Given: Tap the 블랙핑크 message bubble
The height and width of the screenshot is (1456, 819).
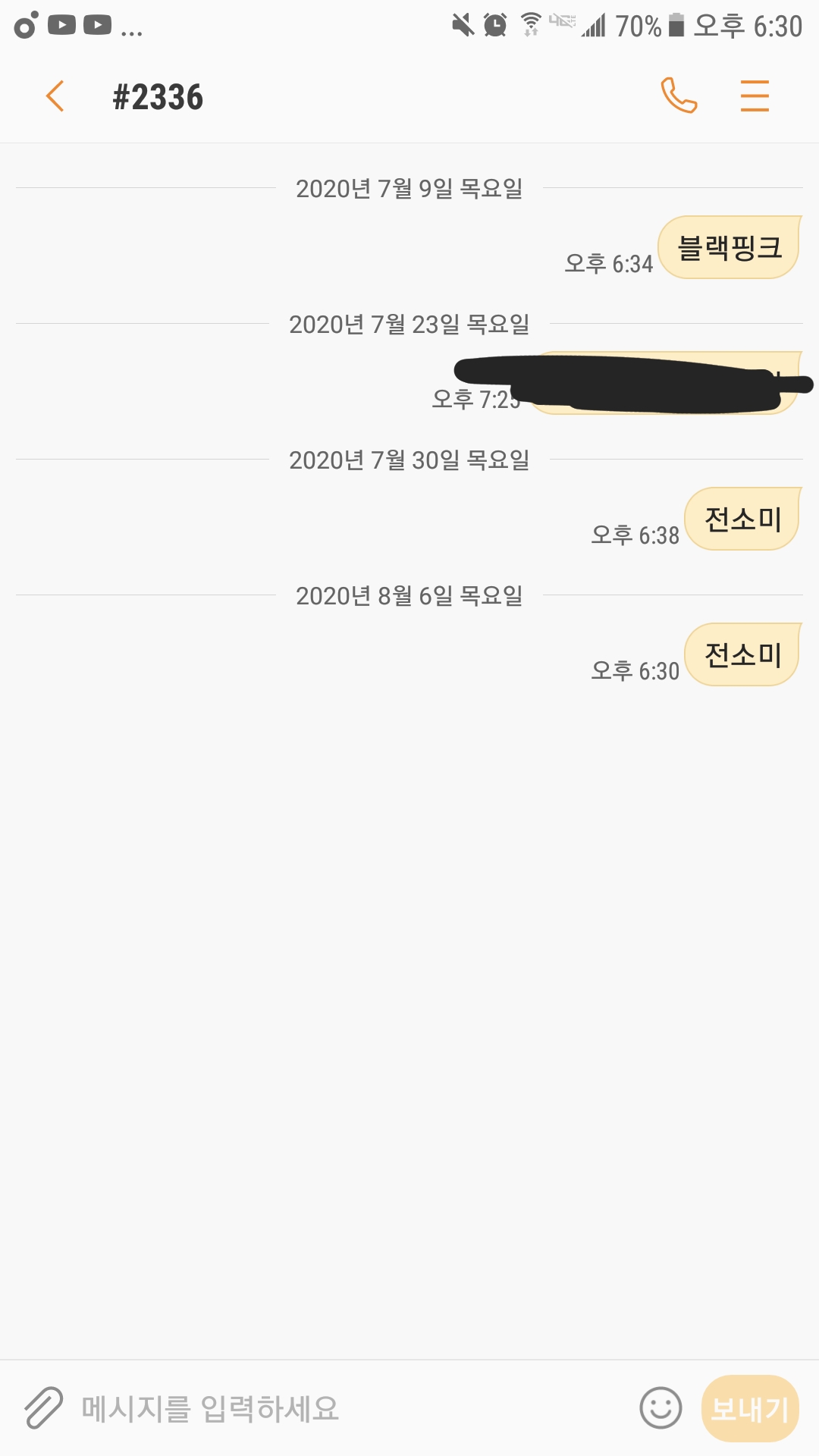Looking at the screenshot, I should (728, 246).
